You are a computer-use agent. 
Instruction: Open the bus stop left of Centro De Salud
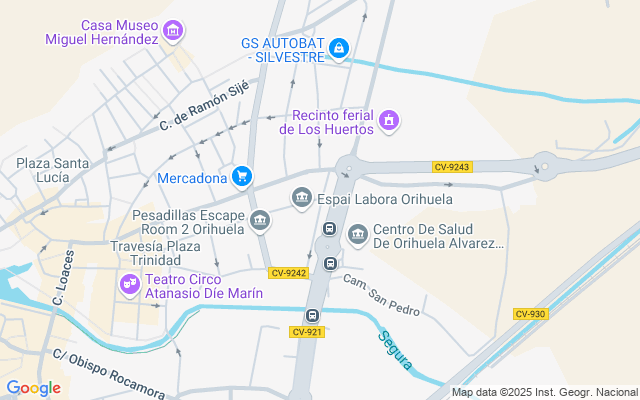pos(329,228)
